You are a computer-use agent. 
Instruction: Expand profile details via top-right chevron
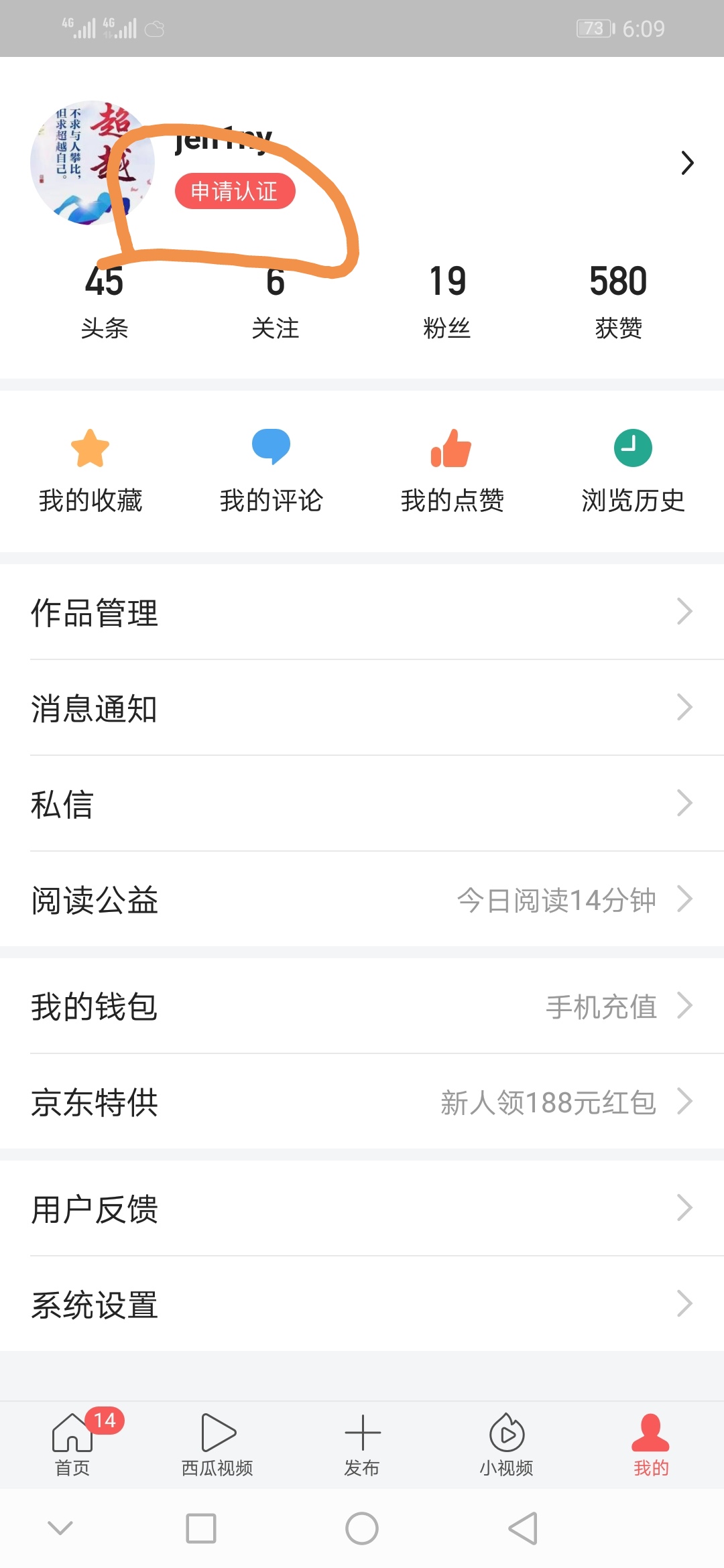[x=688, y=163]
